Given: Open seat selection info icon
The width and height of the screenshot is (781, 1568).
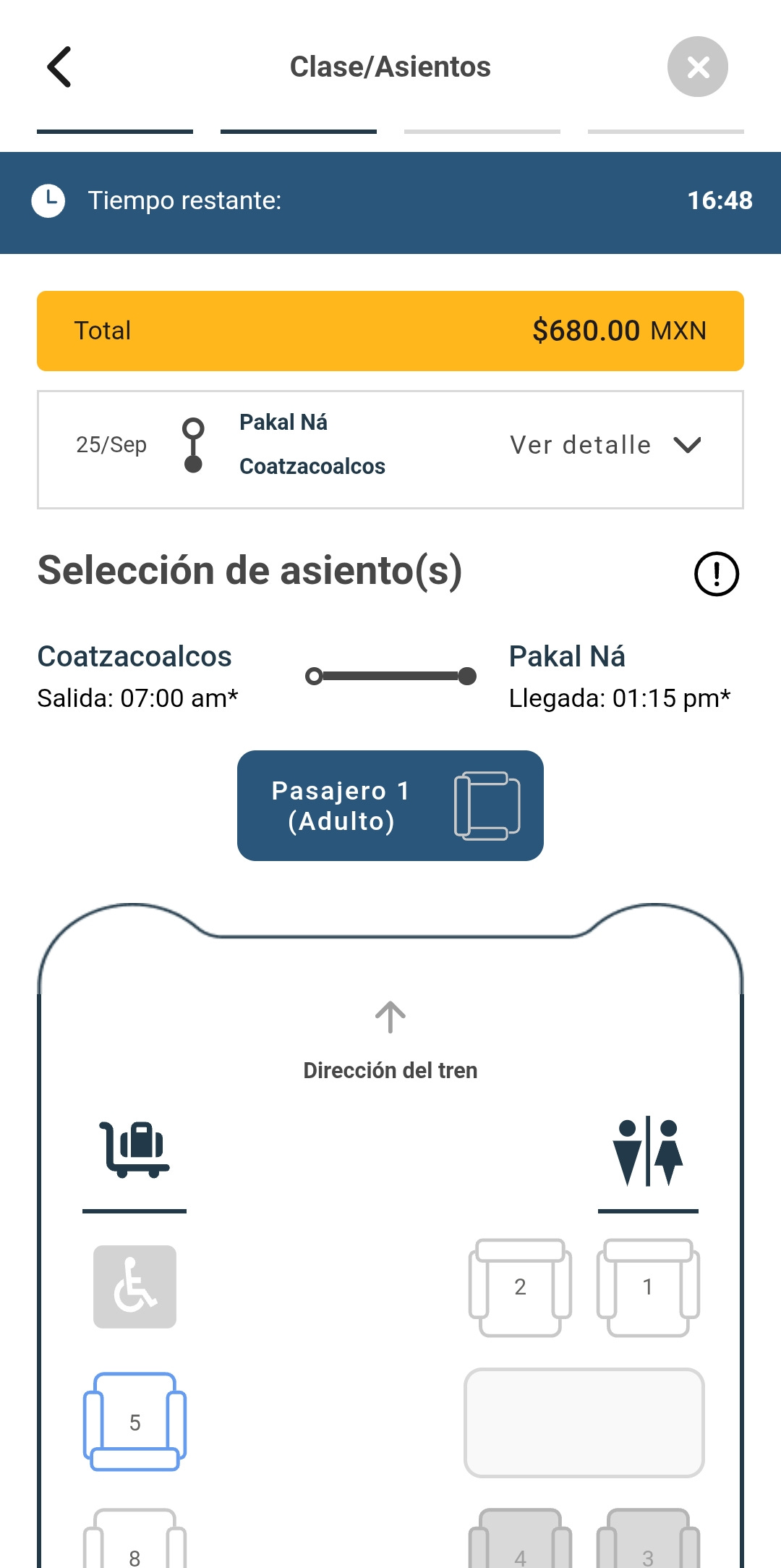Looking at the screenshot, I should [716, 574].
